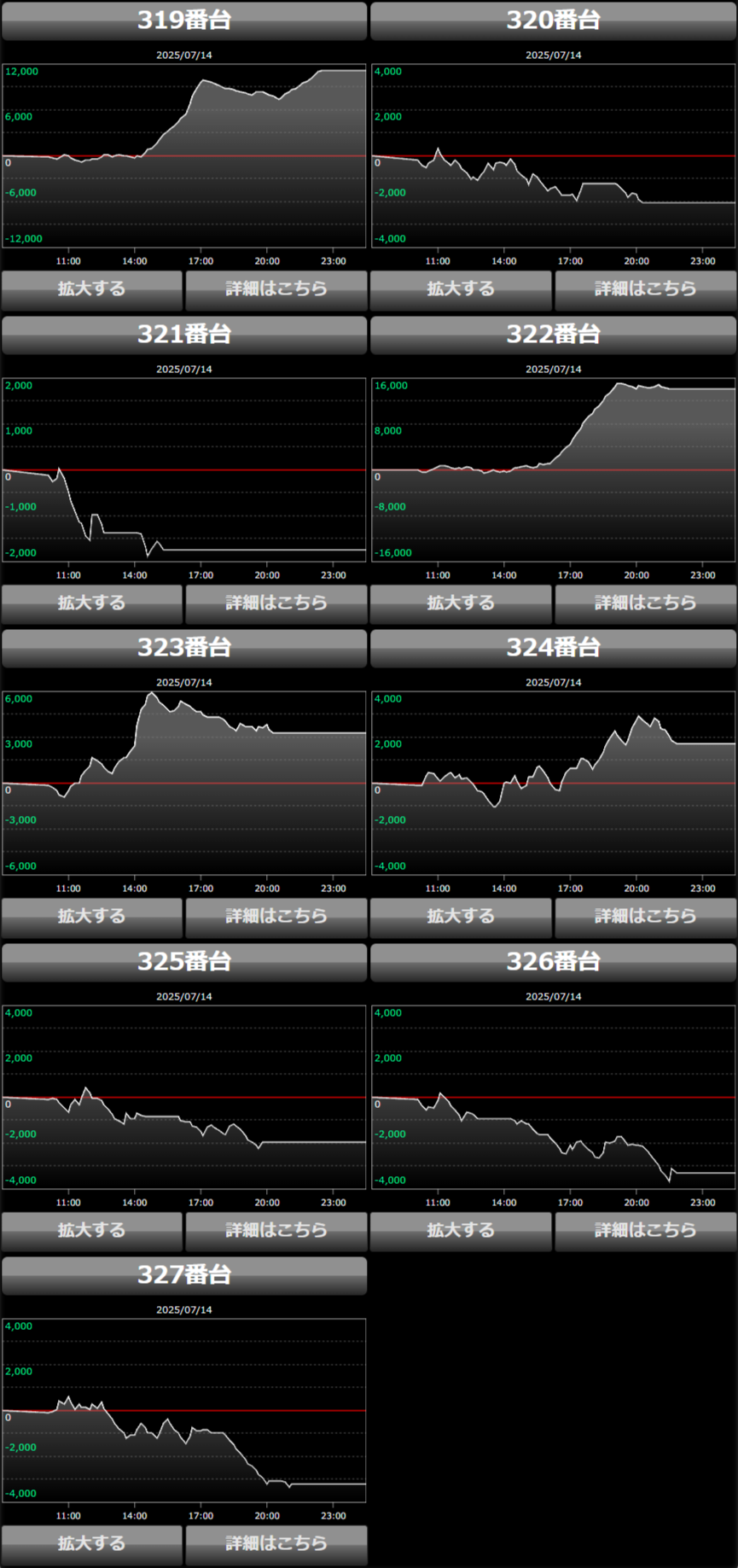The width and height of the screenshot is (738, 1568).
Task: Open details for 321番台
Action: (x=276, y=604)
